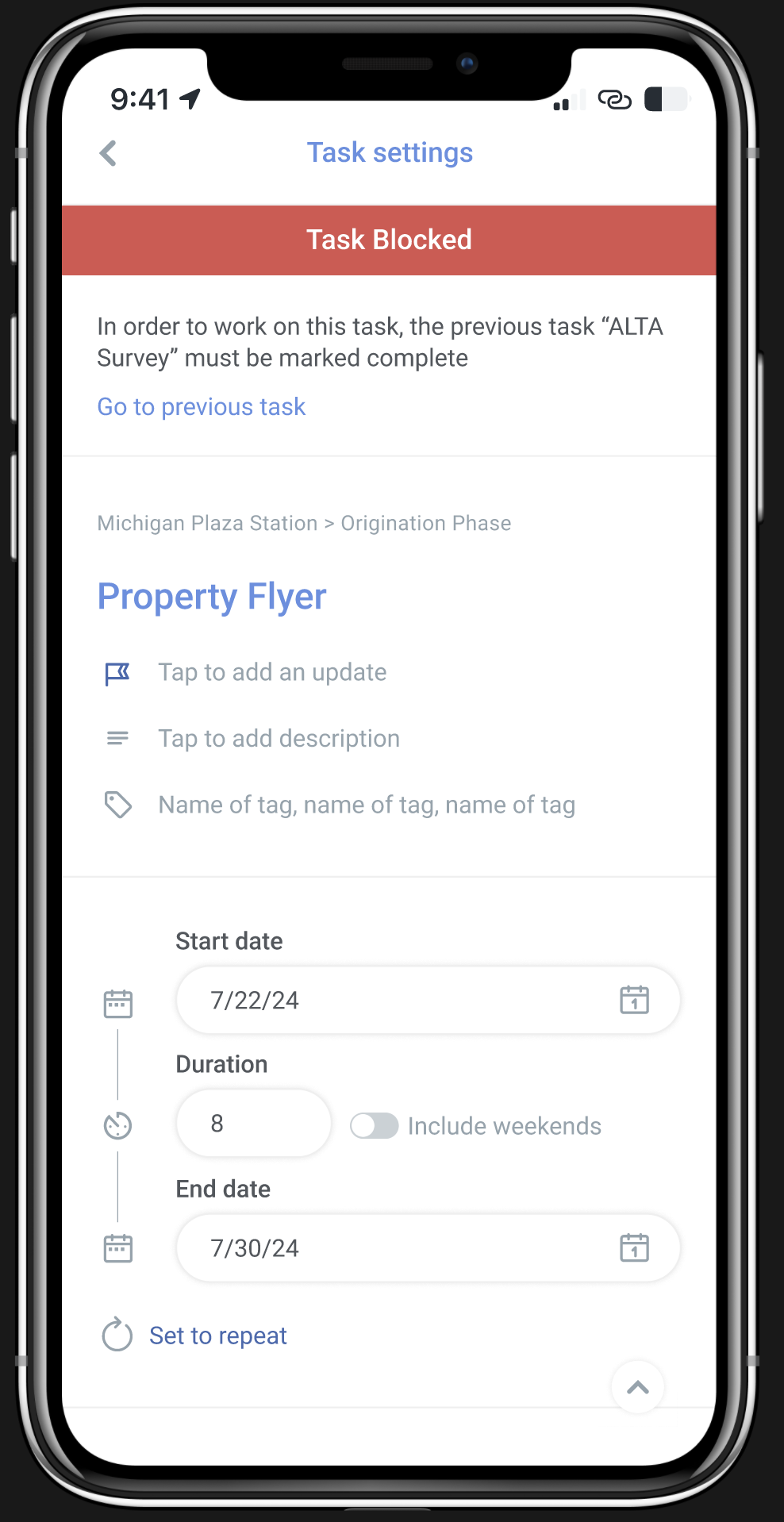Screen dimensions: 784x1522
Task: Edit the Duration value field
Action: pos(253,1124)
